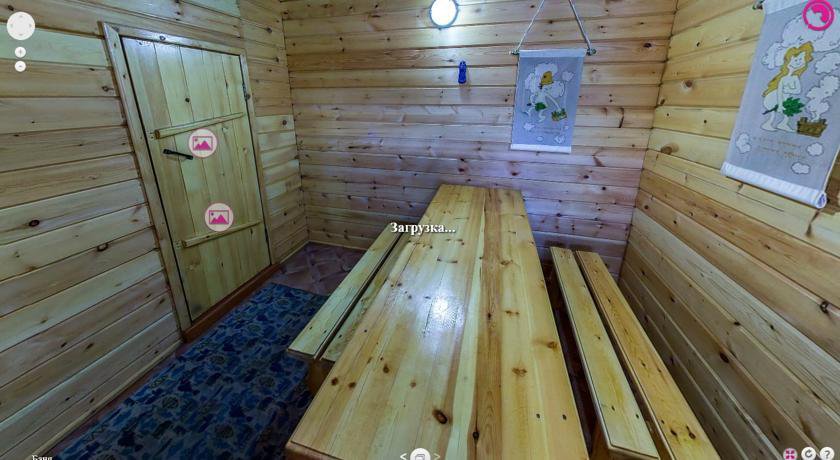The width and height of the screenshot is (840, 460).
Task: Tap the circular arrow rotation icon
Action: pyautogui.click(x=808, y=454)
